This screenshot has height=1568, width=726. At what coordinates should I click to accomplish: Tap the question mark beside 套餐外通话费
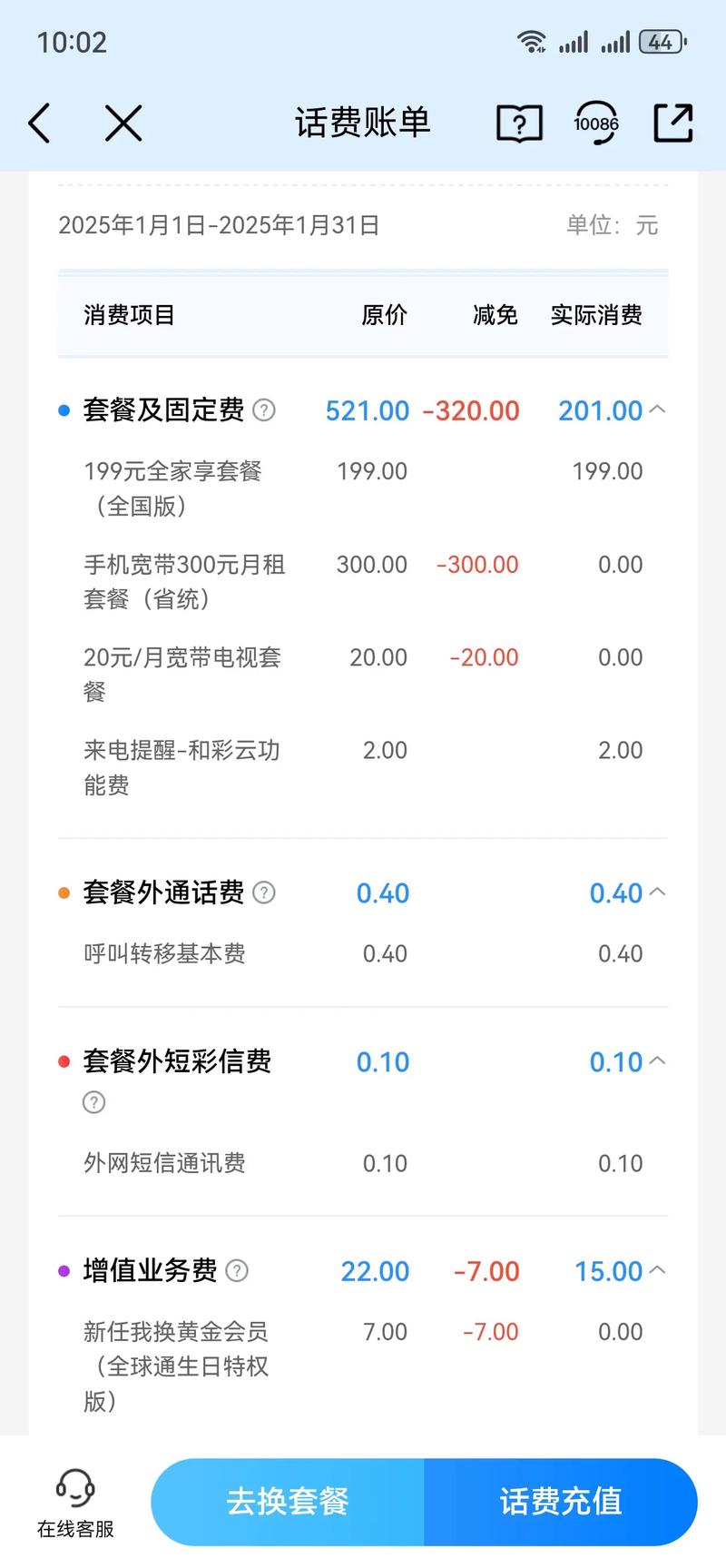pyautogui.click(x=263, y=893)
